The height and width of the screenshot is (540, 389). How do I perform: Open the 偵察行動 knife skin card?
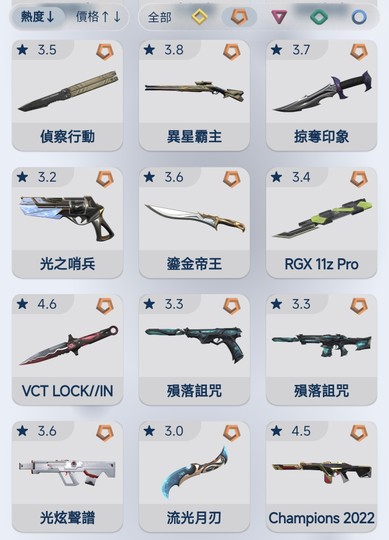coord(67,95)
